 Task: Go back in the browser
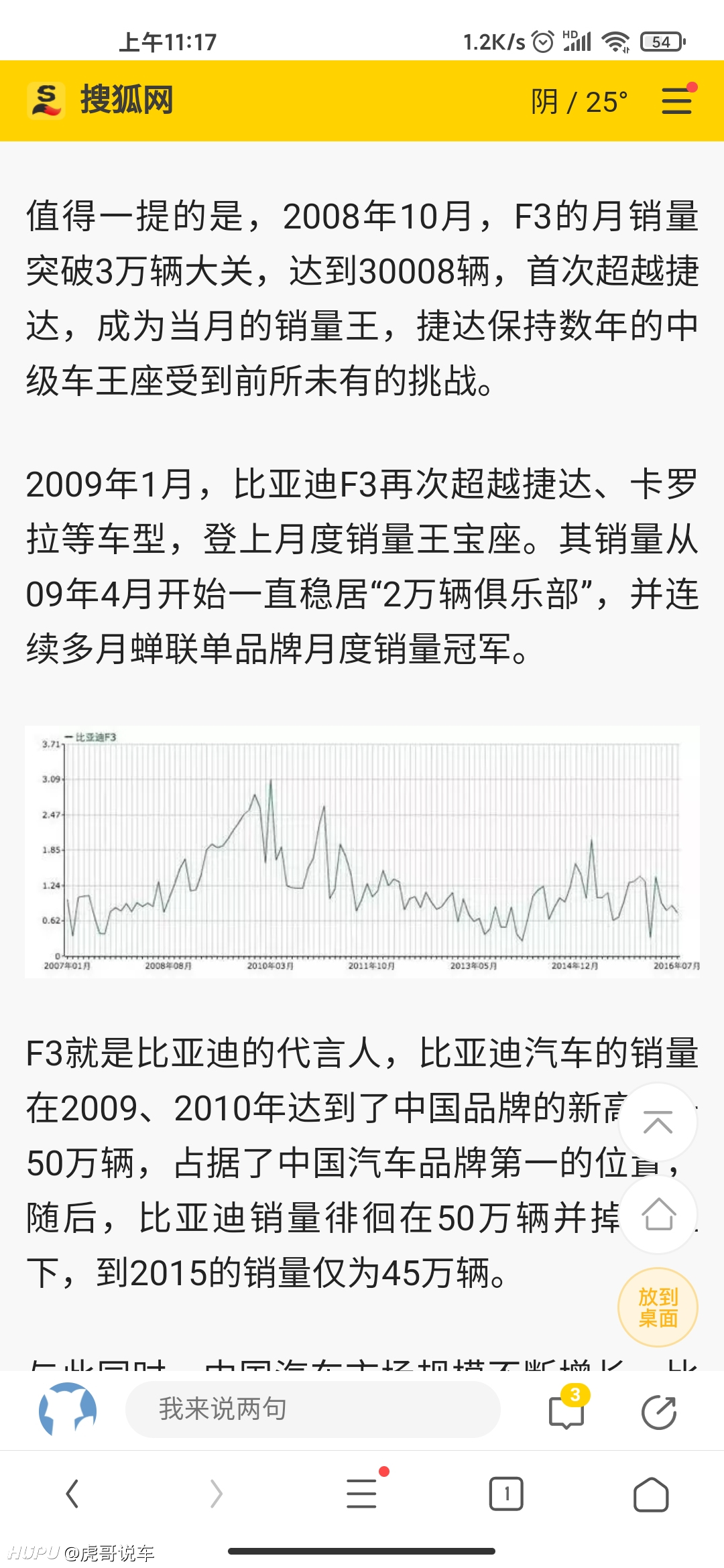coord(72,1494)
